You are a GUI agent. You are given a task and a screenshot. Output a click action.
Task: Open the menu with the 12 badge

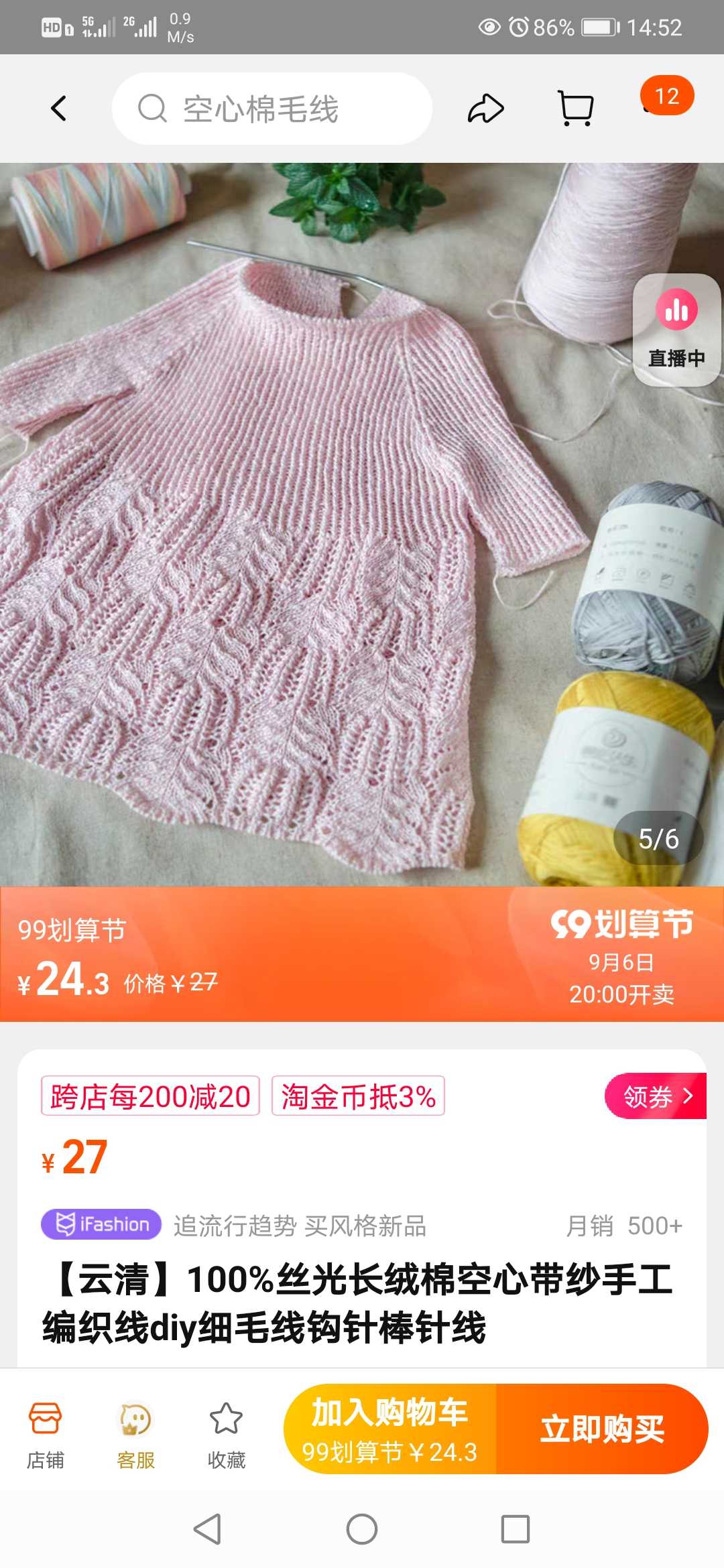(x=666, y=97)
